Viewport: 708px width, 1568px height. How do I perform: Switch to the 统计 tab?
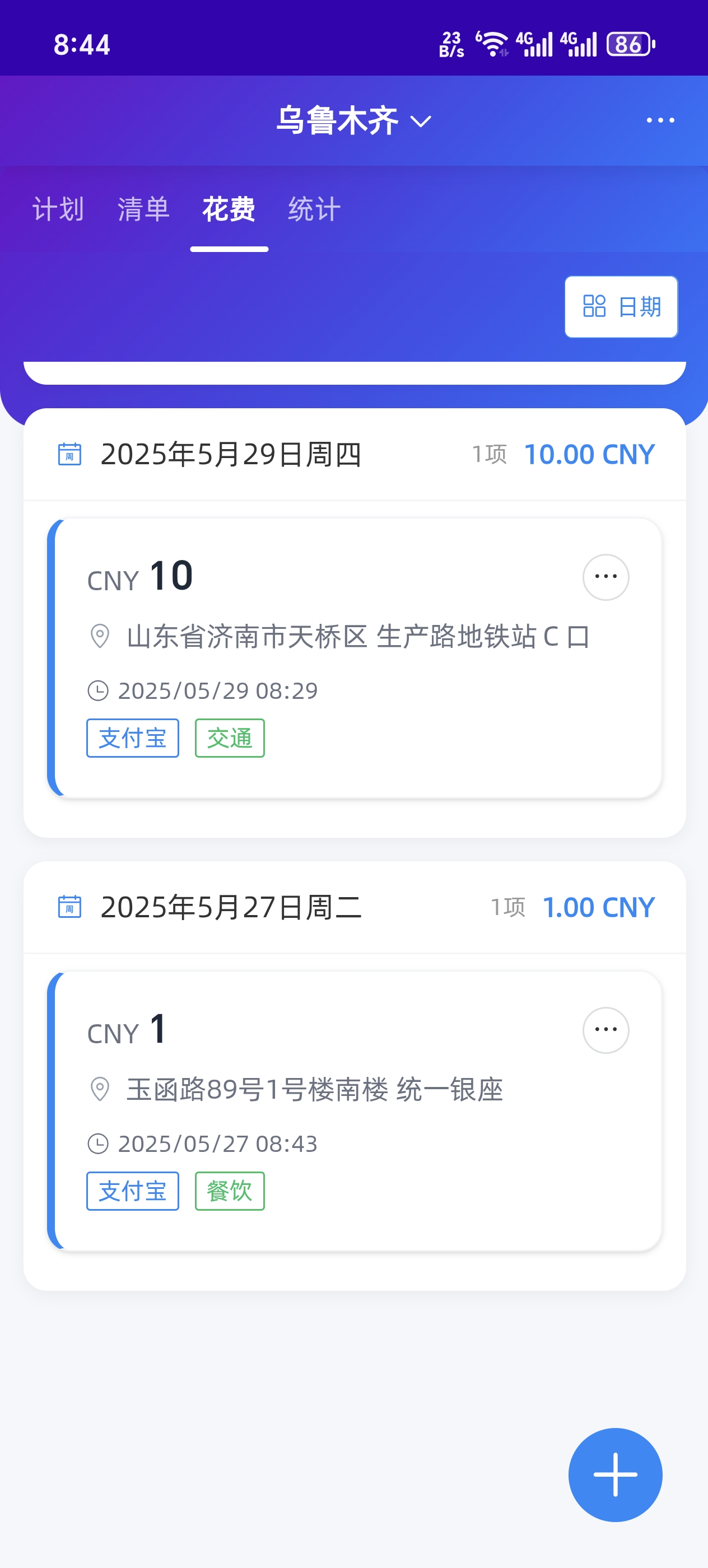pyautogui.click(x=314, y=209)
